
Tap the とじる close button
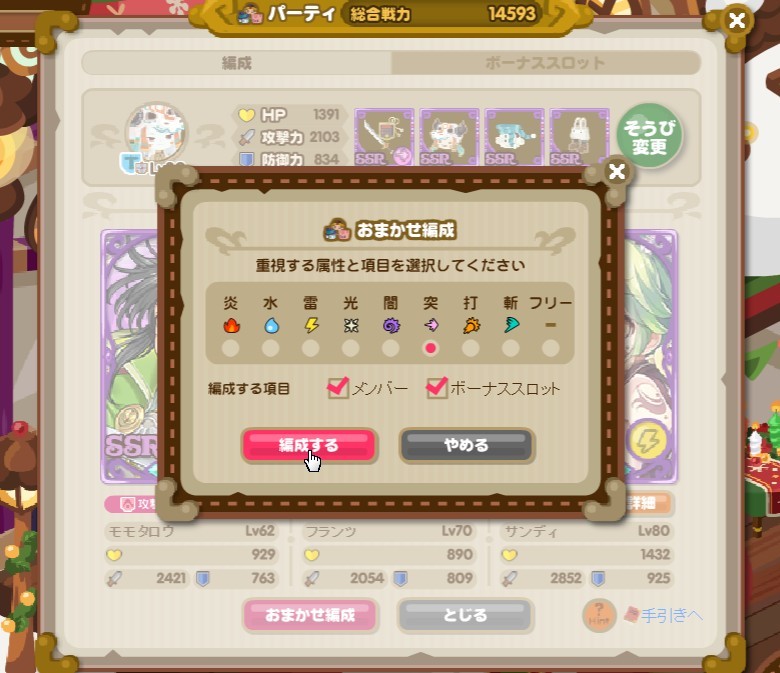pyautogui.click(x=465, y=615)
